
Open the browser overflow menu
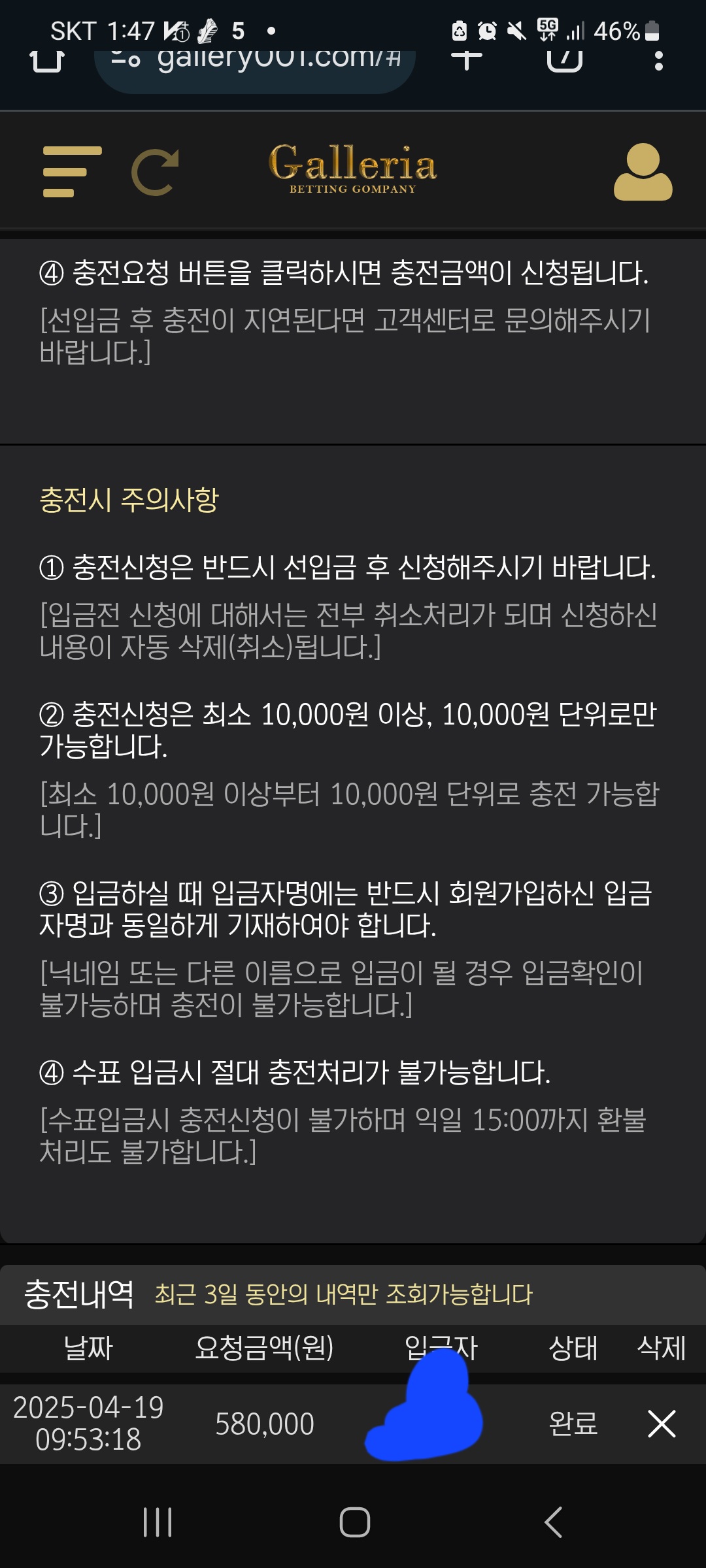(x=658, y=60)
